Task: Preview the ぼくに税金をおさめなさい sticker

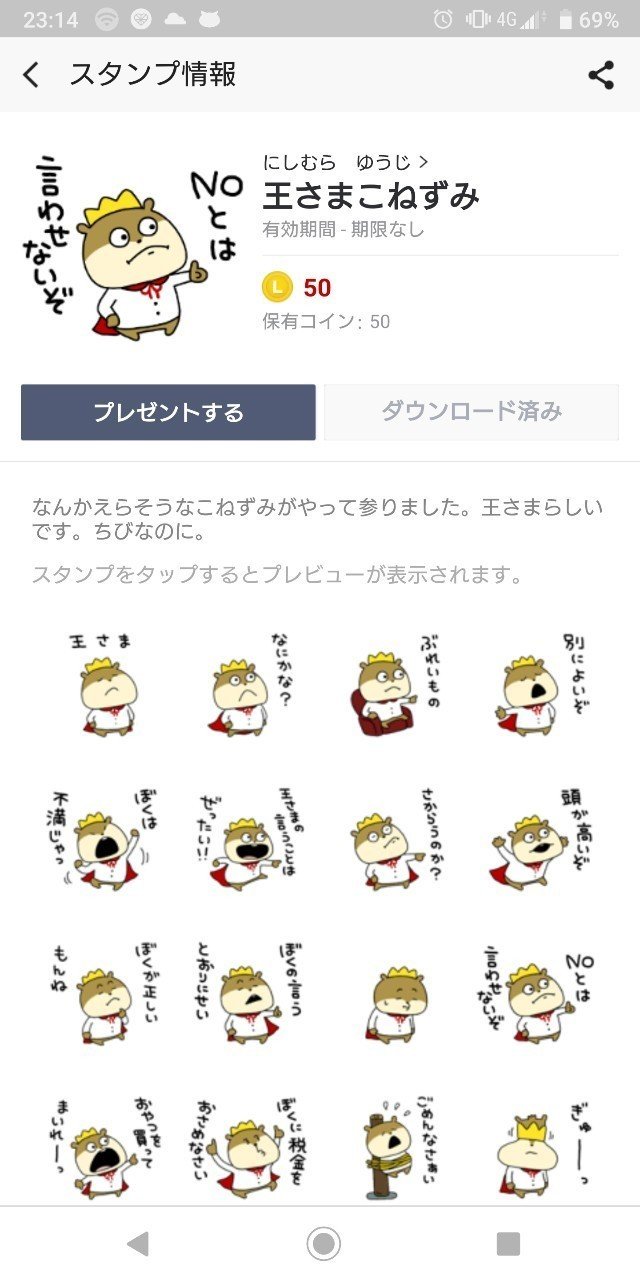Action: 248,1148
